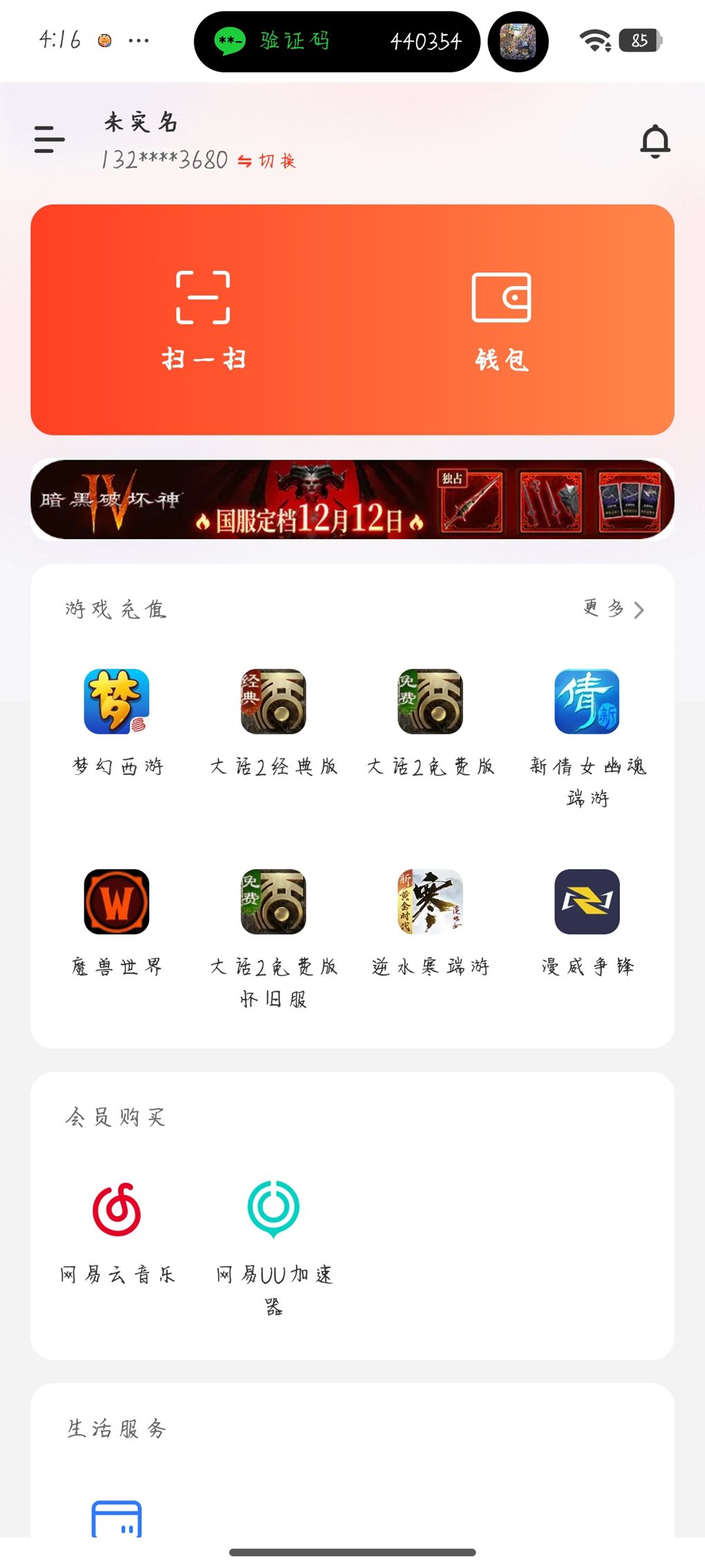The width and height of the screenshot is (705, 1568).
Task: Choose 漫威争锋 game
Action: coord(587,919)
